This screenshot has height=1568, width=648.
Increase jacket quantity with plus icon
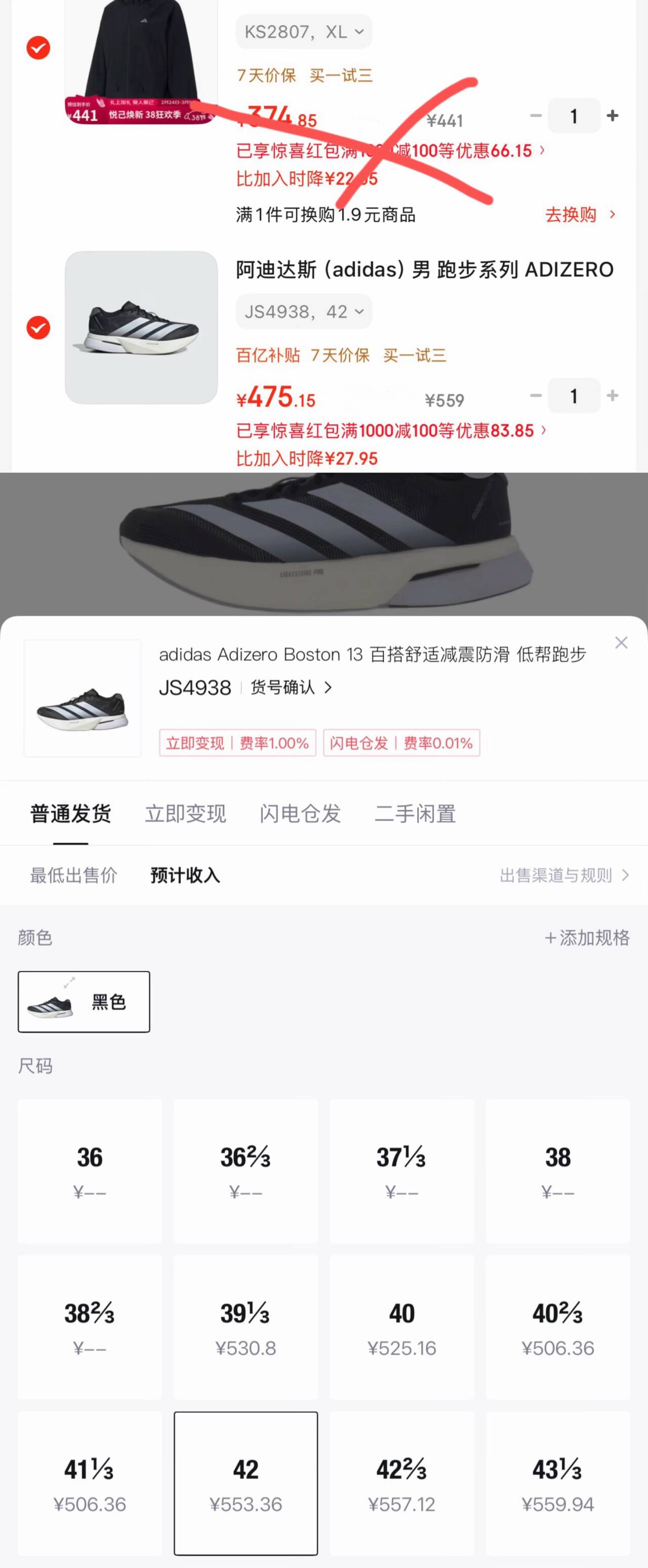tap(613, 115)
